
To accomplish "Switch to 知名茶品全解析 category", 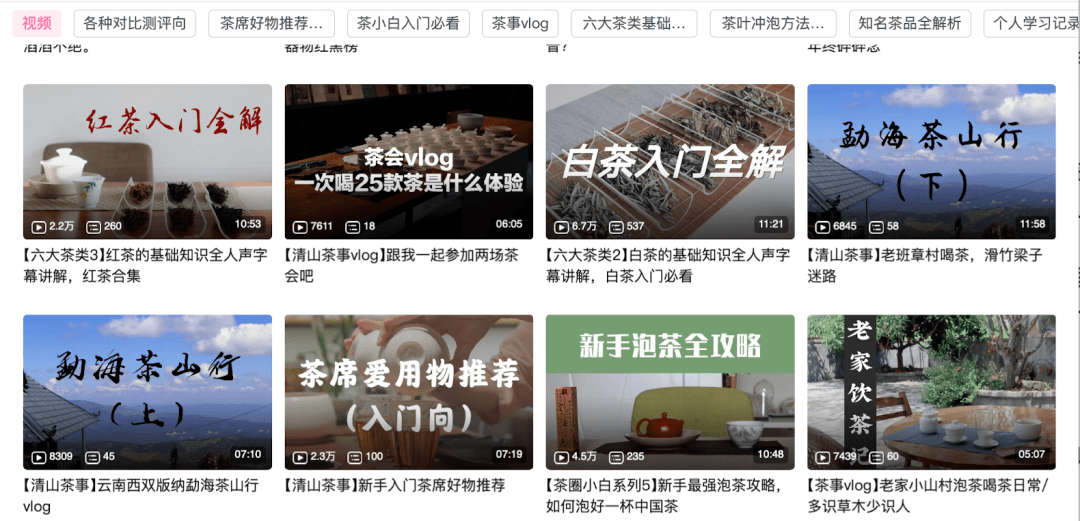I will 910,23.
